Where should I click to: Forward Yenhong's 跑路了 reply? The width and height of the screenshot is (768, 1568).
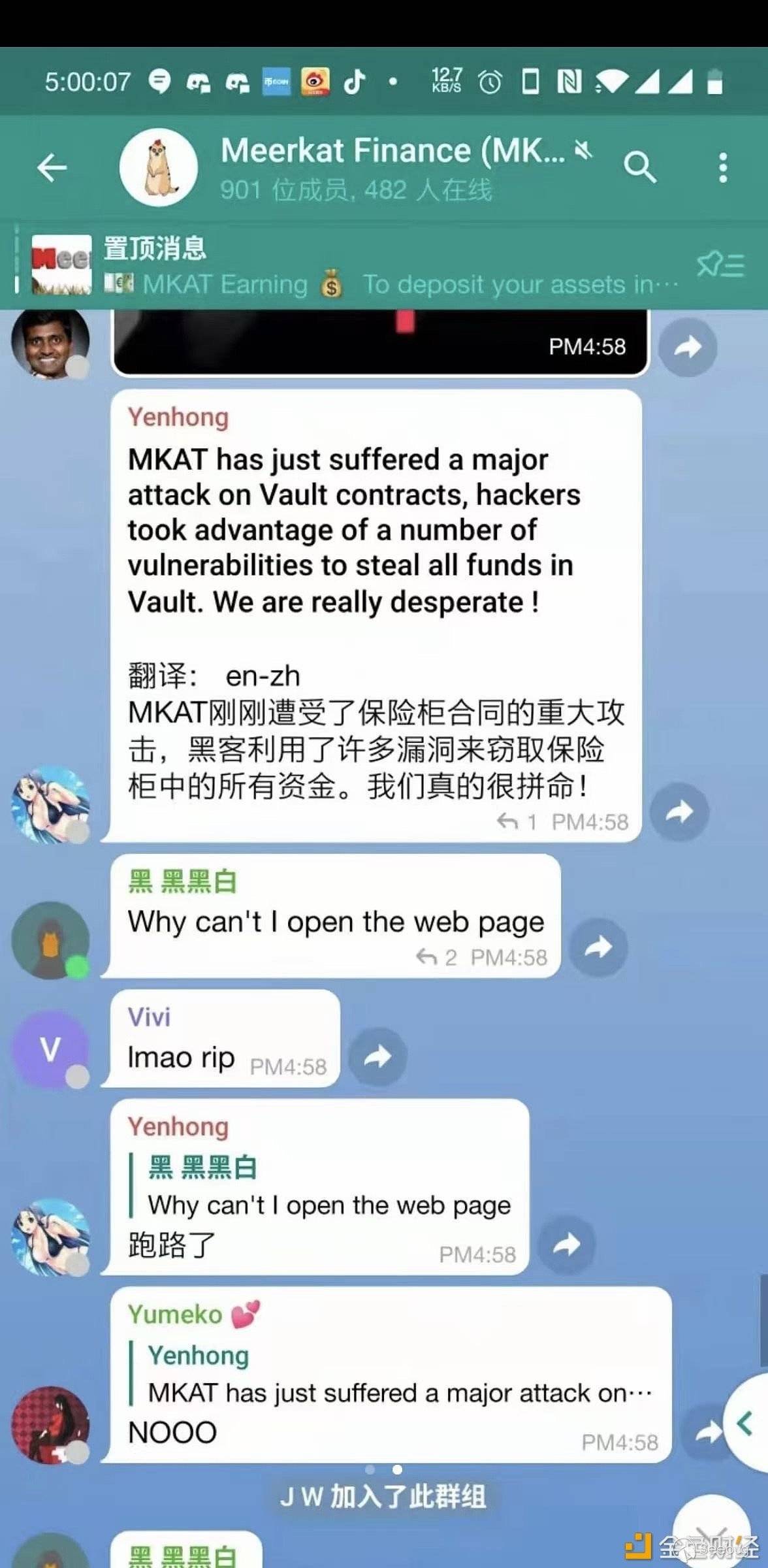tap(566, 1245)
